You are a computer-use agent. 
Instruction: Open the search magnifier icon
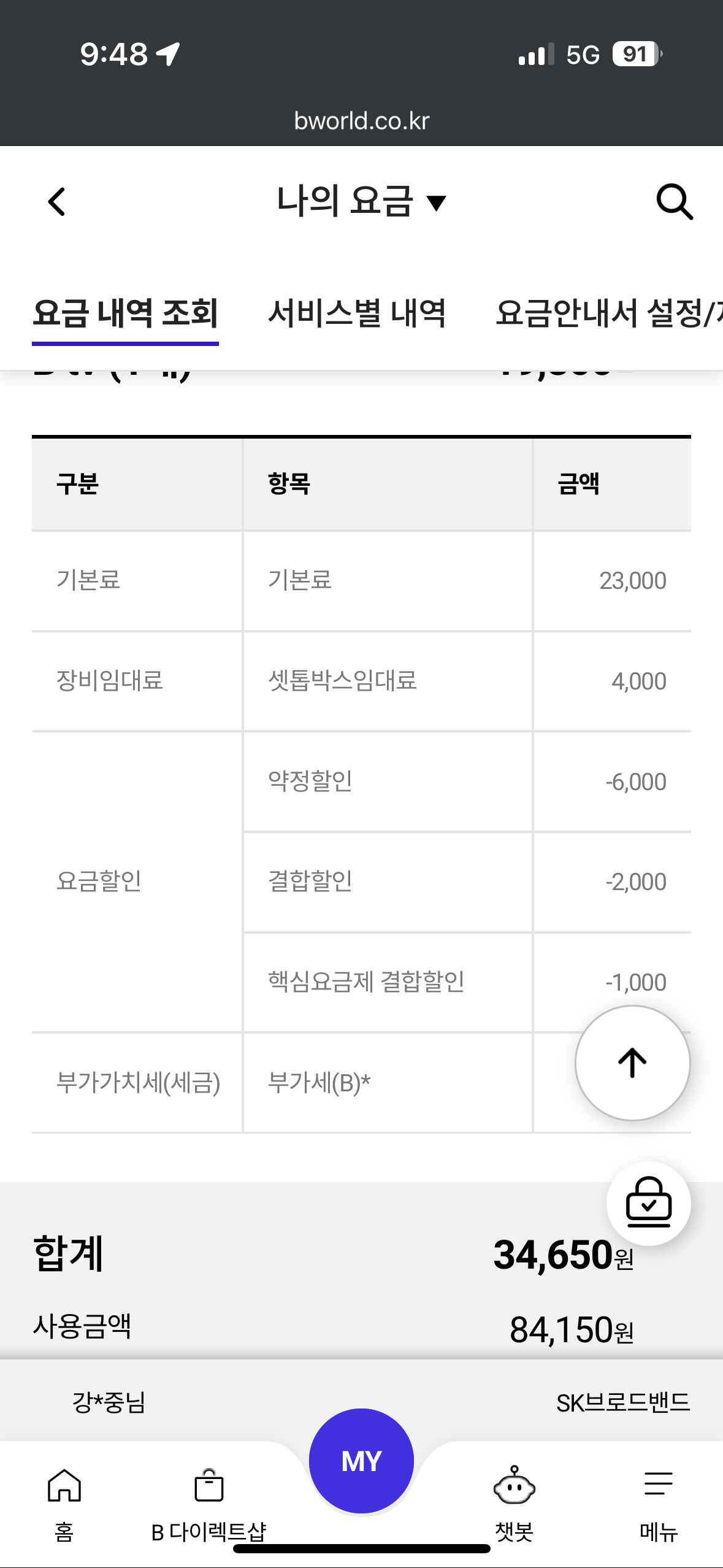[674, 201]
